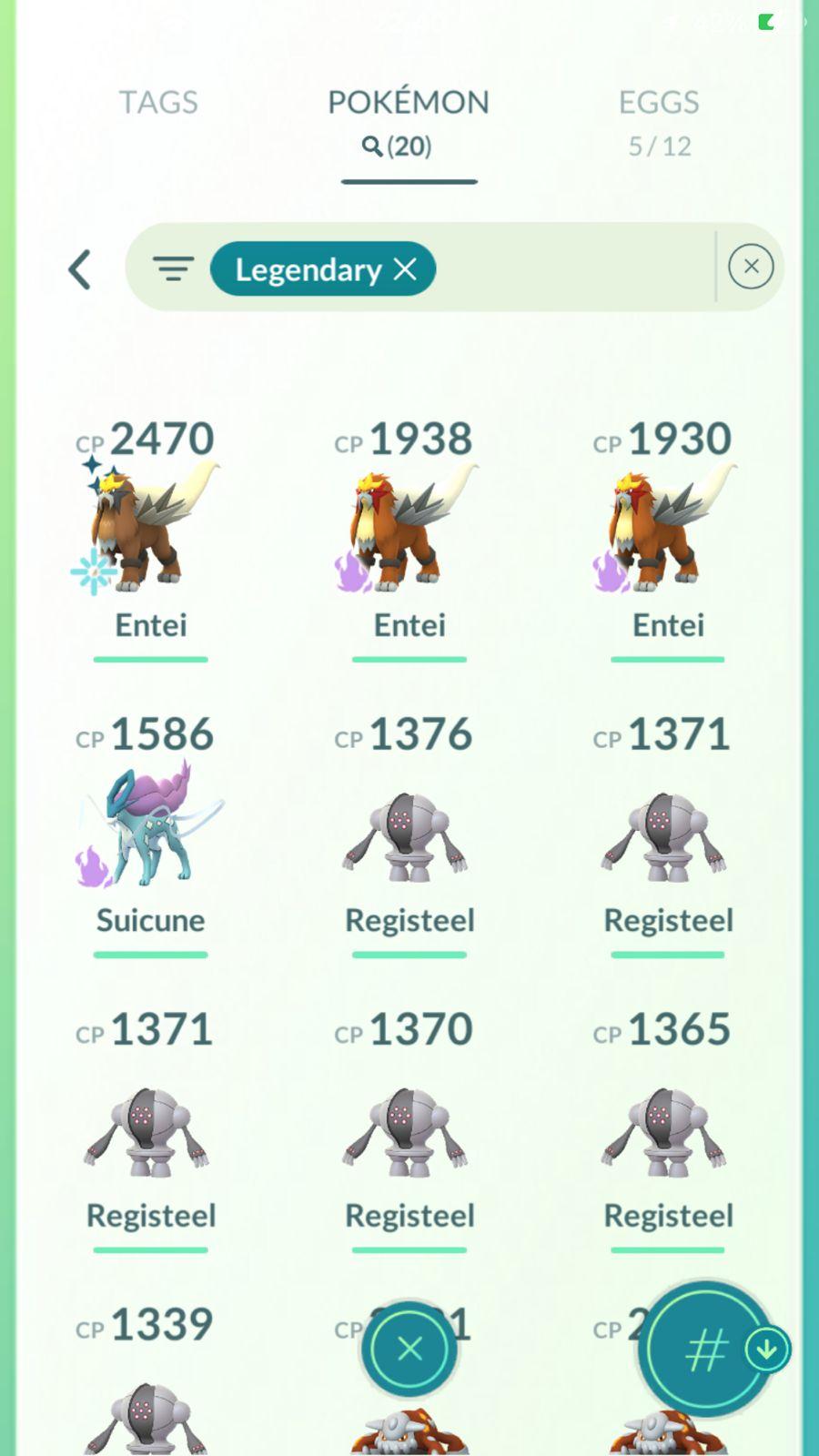Change sort order with the # button
The width and height of the screenshot is (819, 1456).
coord(706,1350)
